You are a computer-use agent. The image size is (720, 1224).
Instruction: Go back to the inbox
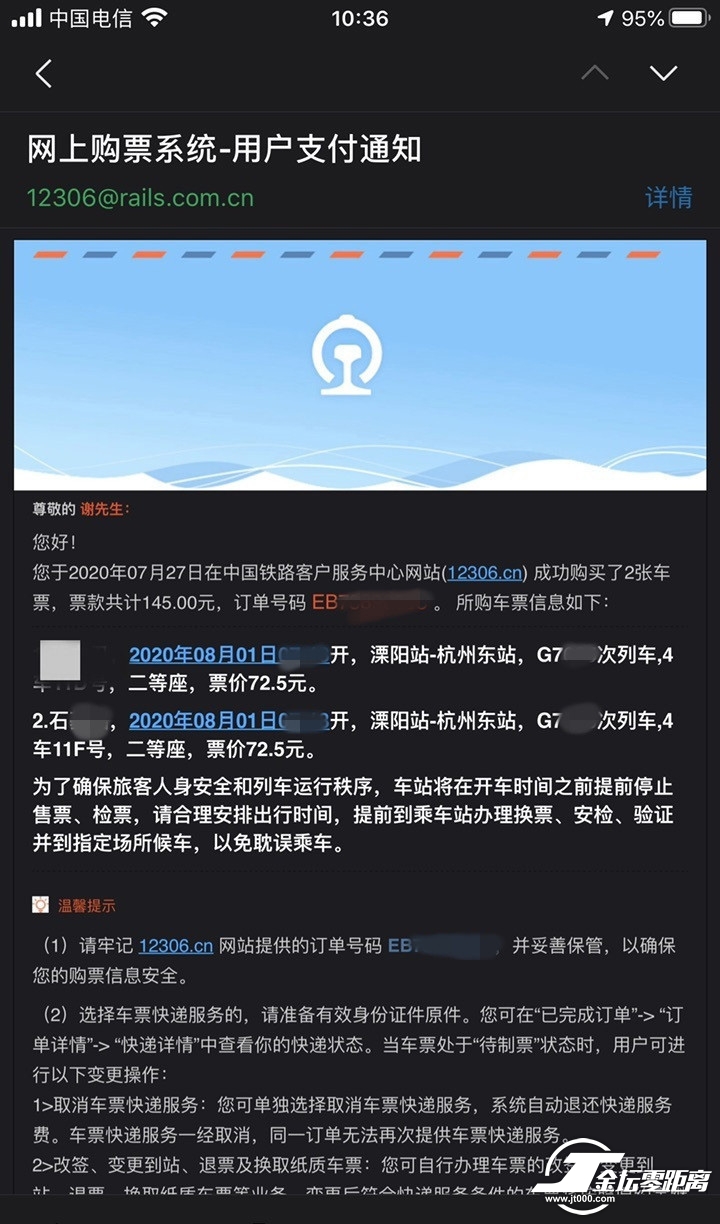43,74
